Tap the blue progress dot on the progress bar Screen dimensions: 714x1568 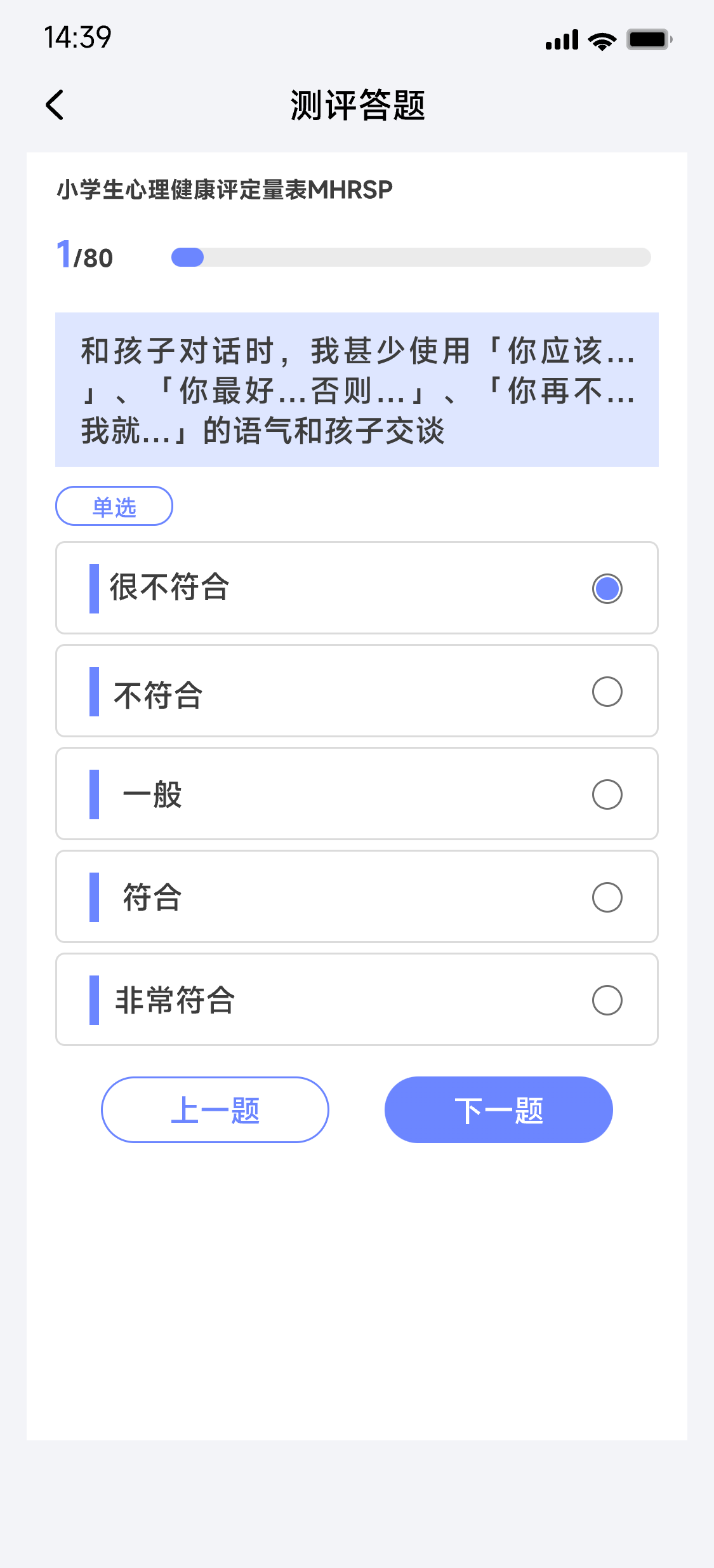(187, 257)
